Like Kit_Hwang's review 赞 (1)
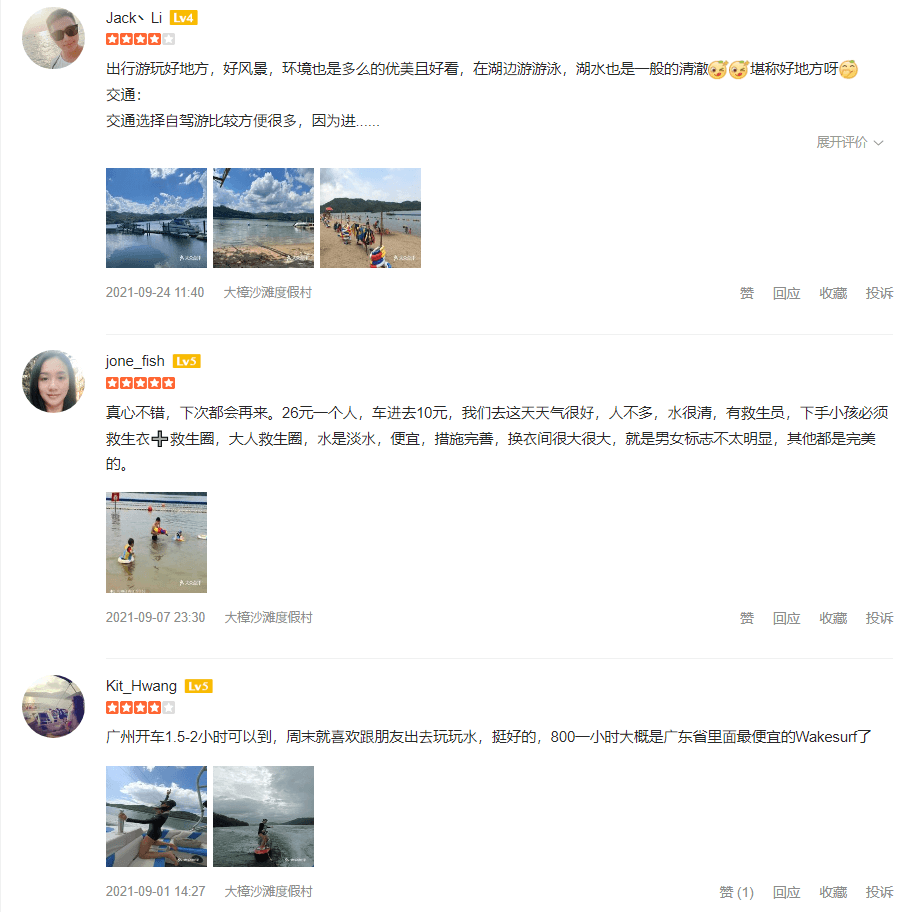The image size is (912, 912). tap(736, 892)
